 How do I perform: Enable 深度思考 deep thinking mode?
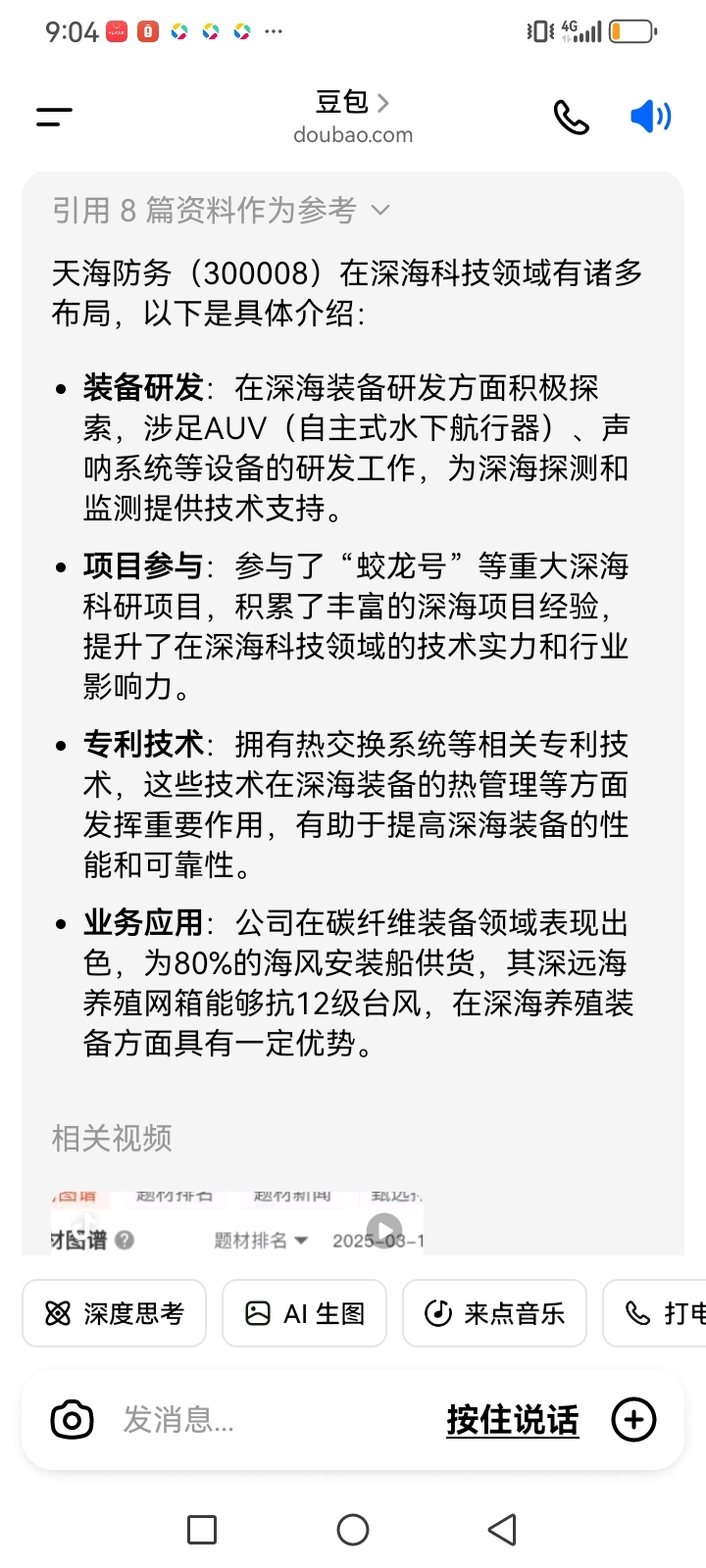tap(114, 1313)
